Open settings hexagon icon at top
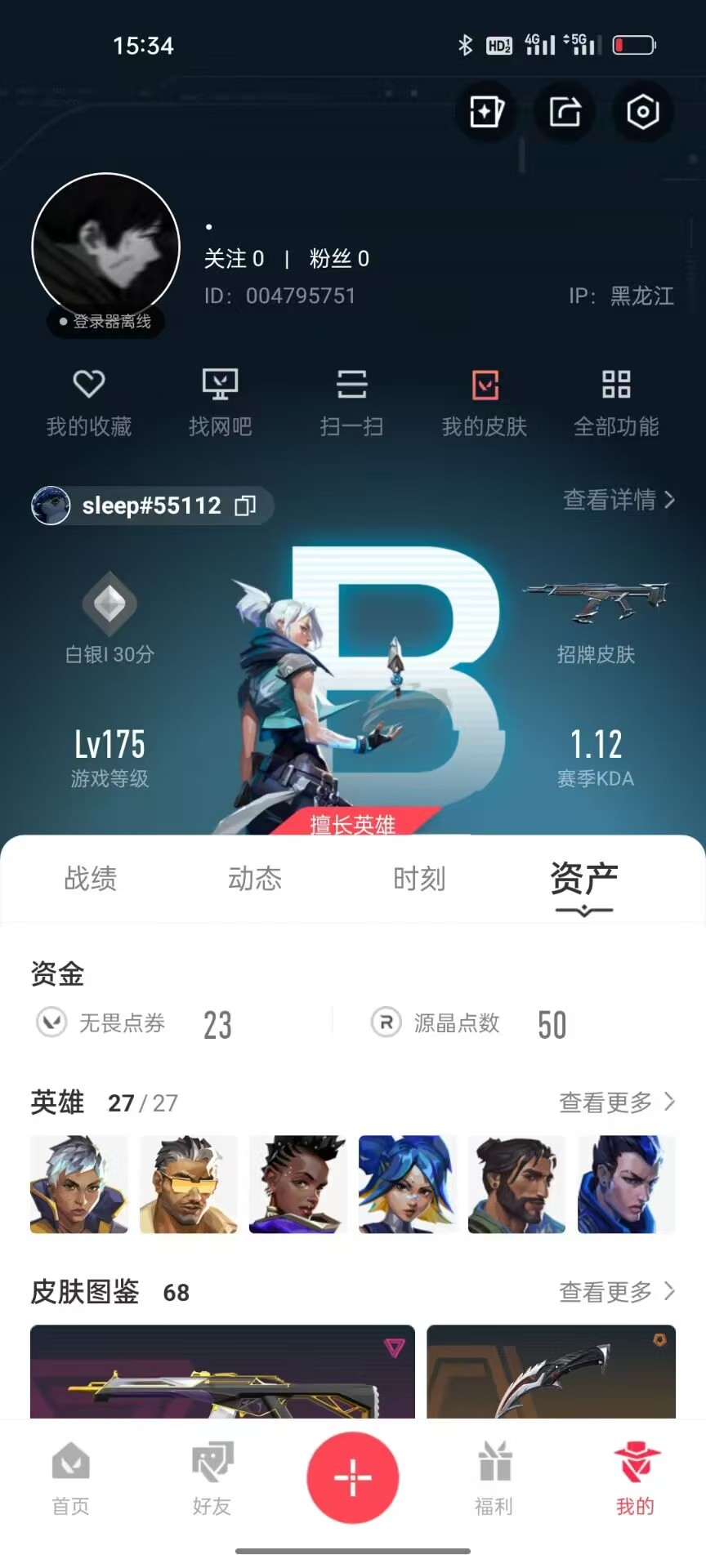Image resolution: width=706 pixels, height=1568 pixels. pos(643,112)
